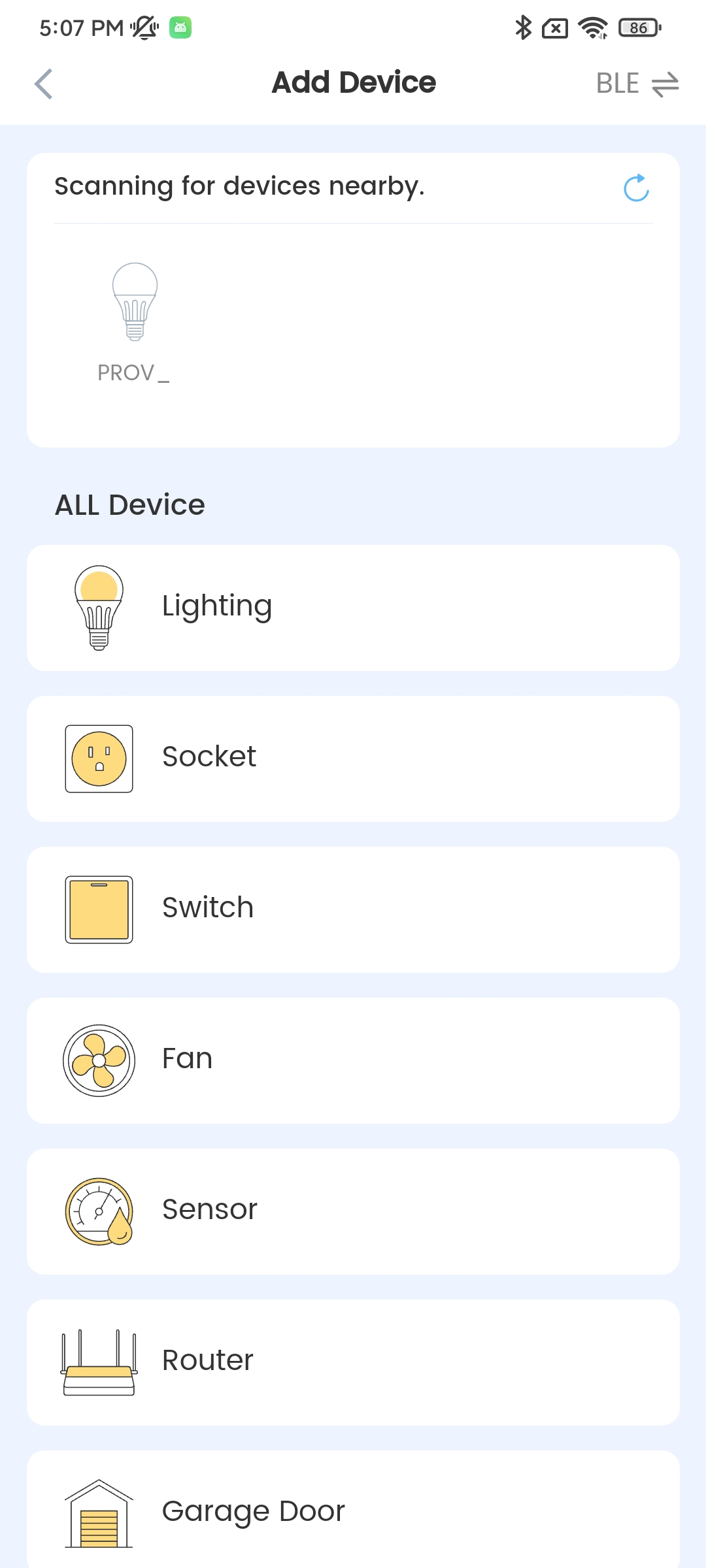This screenshot has height=1568, width=706.
Task: Open the Fan category
Action: click(x=353, y=1059)
